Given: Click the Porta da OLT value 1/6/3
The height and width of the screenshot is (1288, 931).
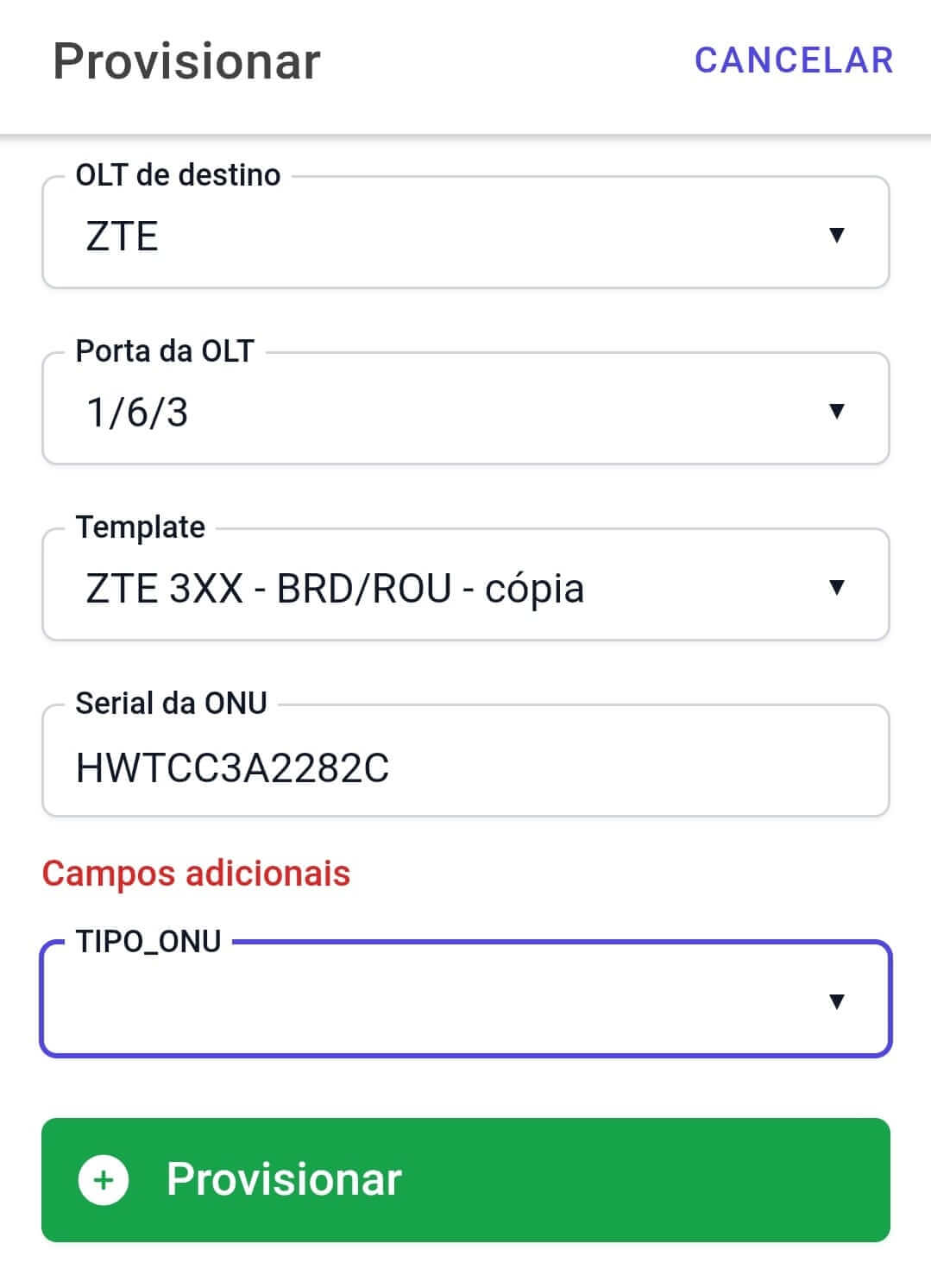Looking at the screenshot, I should pos(139,412).
